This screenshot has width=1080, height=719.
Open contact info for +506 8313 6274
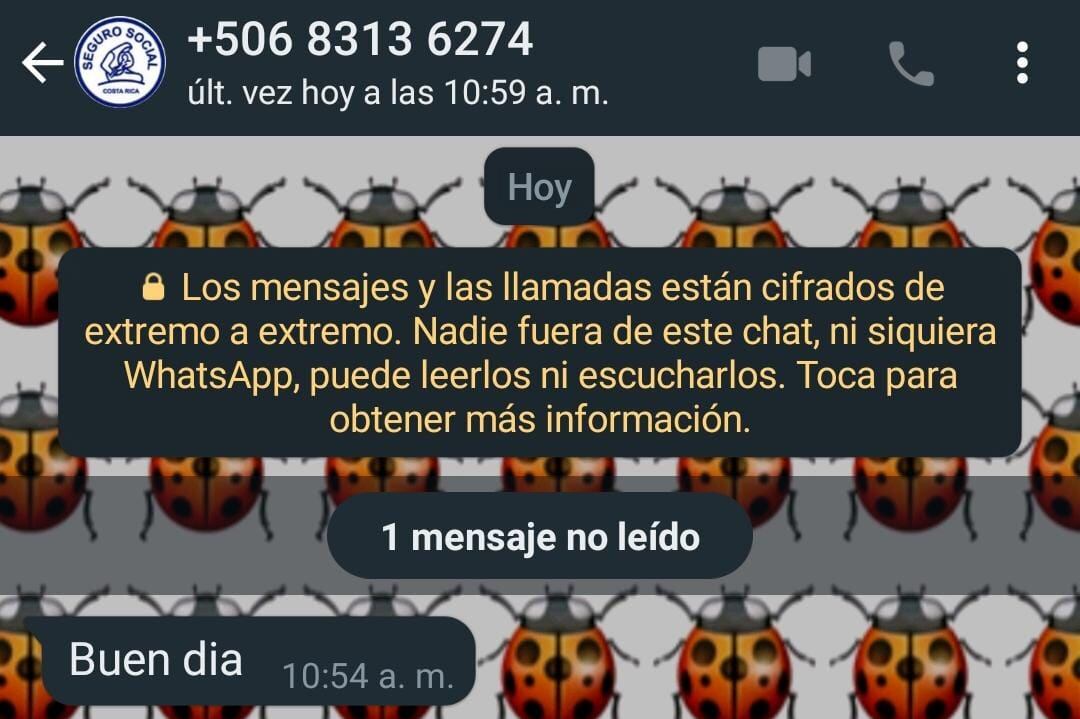tap(360, 40)
